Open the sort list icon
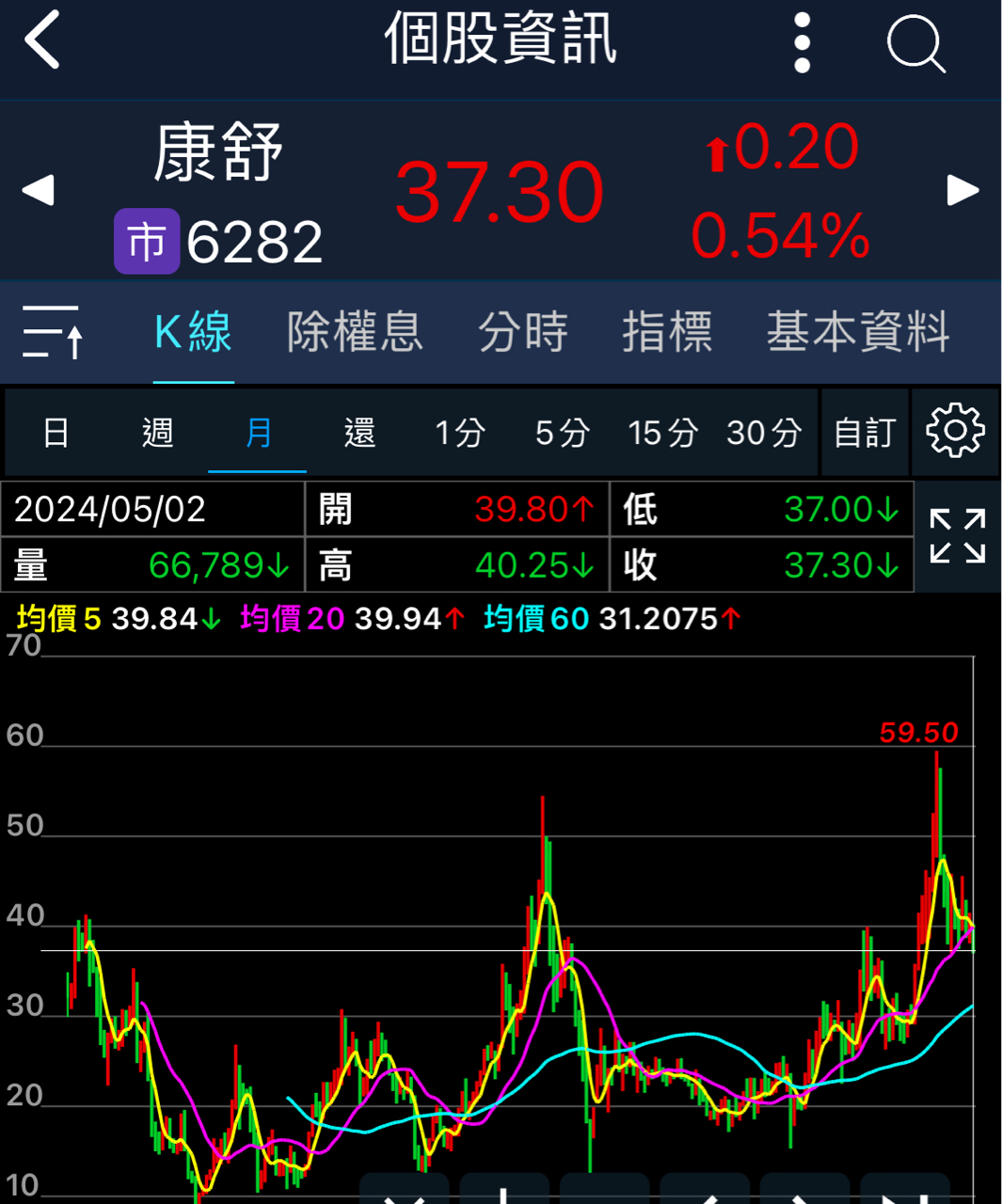 (53, 332)
